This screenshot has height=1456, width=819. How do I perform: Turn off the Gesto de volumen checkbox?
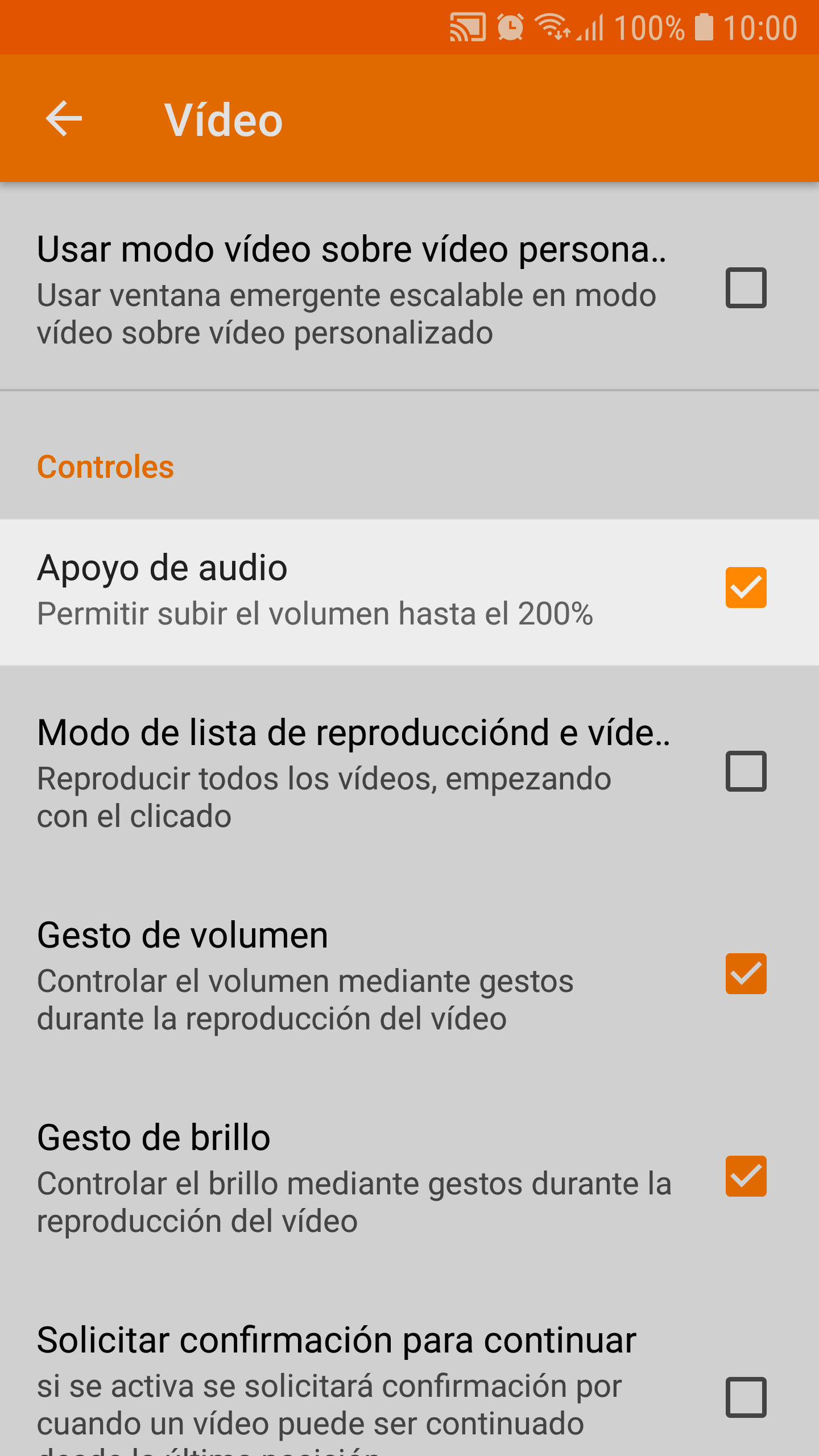(x=746, y=974)
